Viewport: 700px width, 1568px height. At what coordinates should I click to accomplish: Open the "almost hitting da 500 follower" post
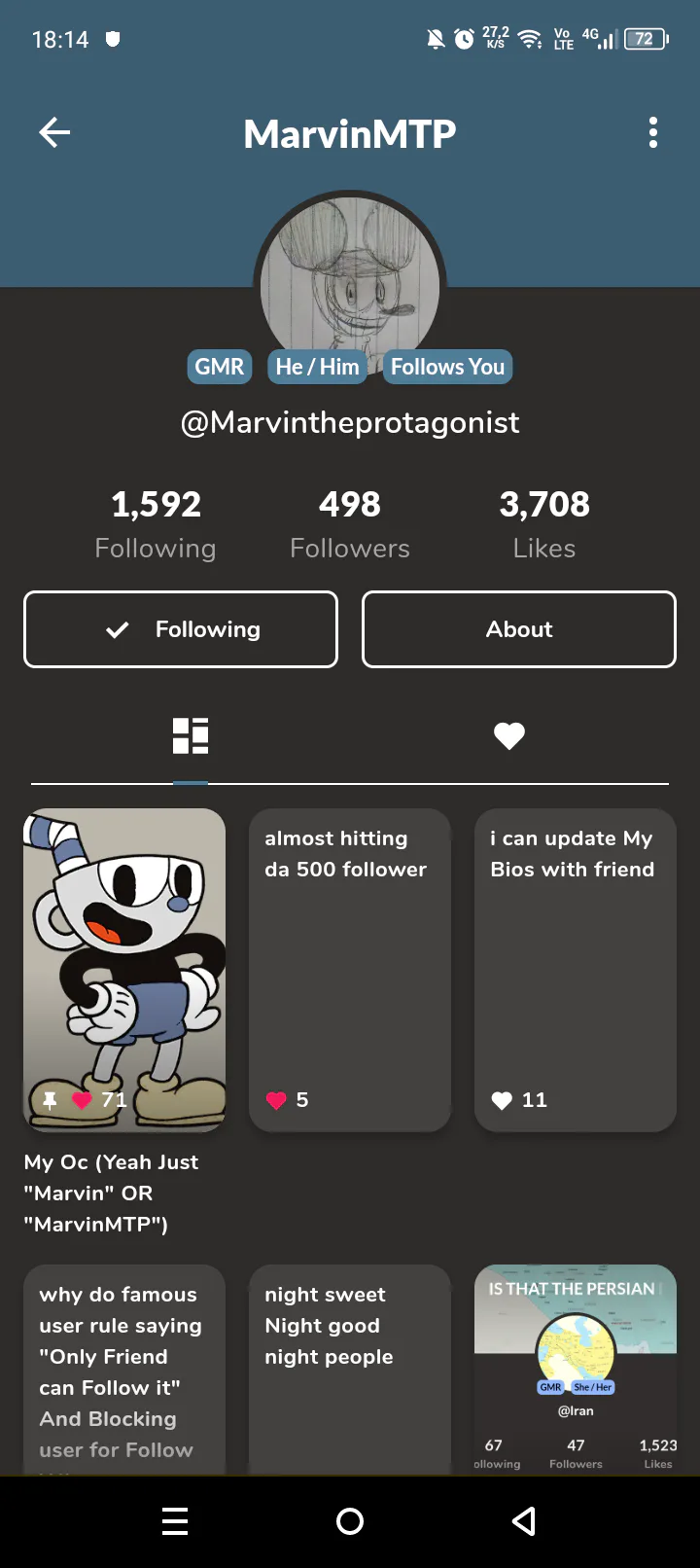click(350, 970)
